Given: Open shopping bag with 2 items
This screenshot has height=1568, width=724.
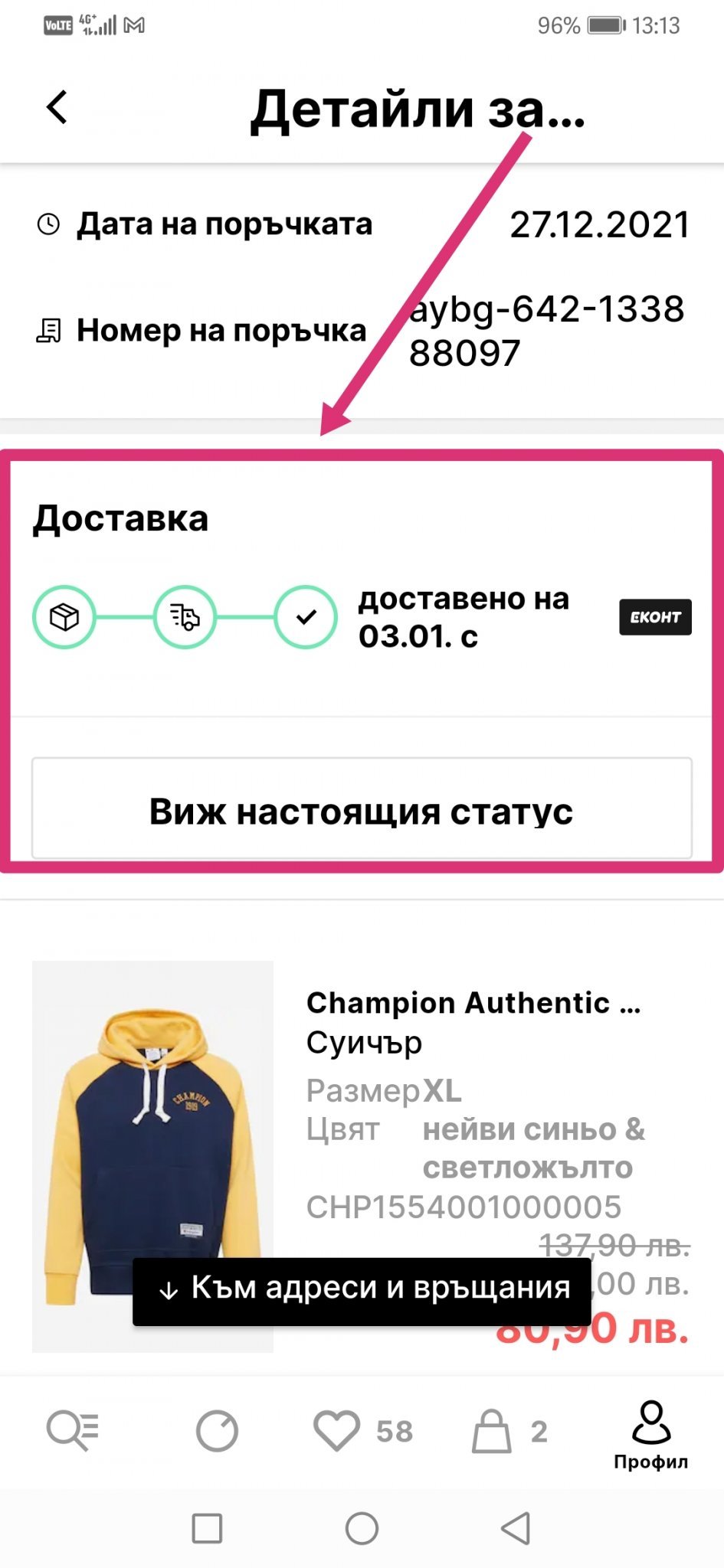Looking at the screenshot, I should point(507,1430).
